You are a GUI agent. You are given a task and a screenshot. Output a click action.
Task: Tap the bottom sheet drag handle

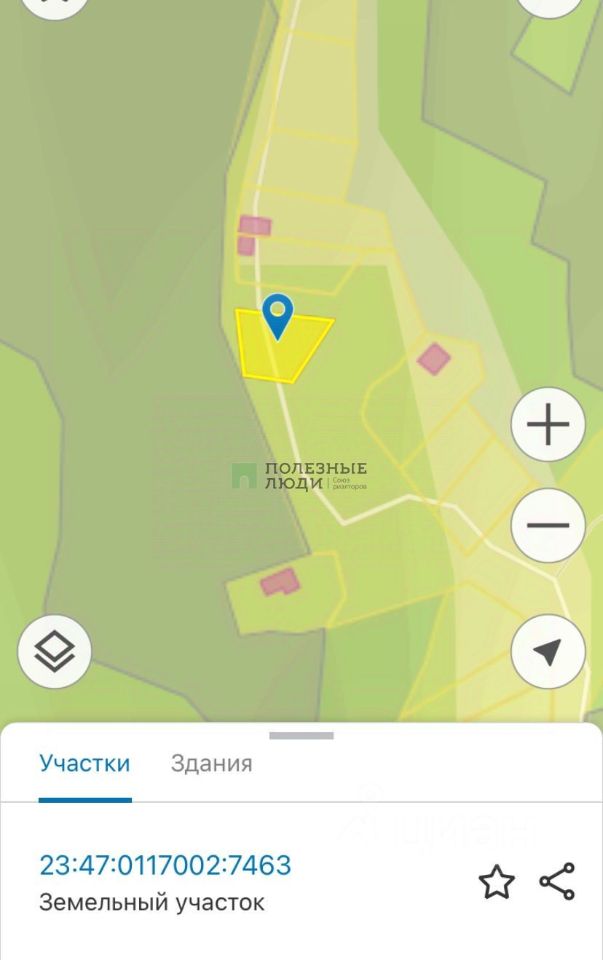[x=301, y=736]
